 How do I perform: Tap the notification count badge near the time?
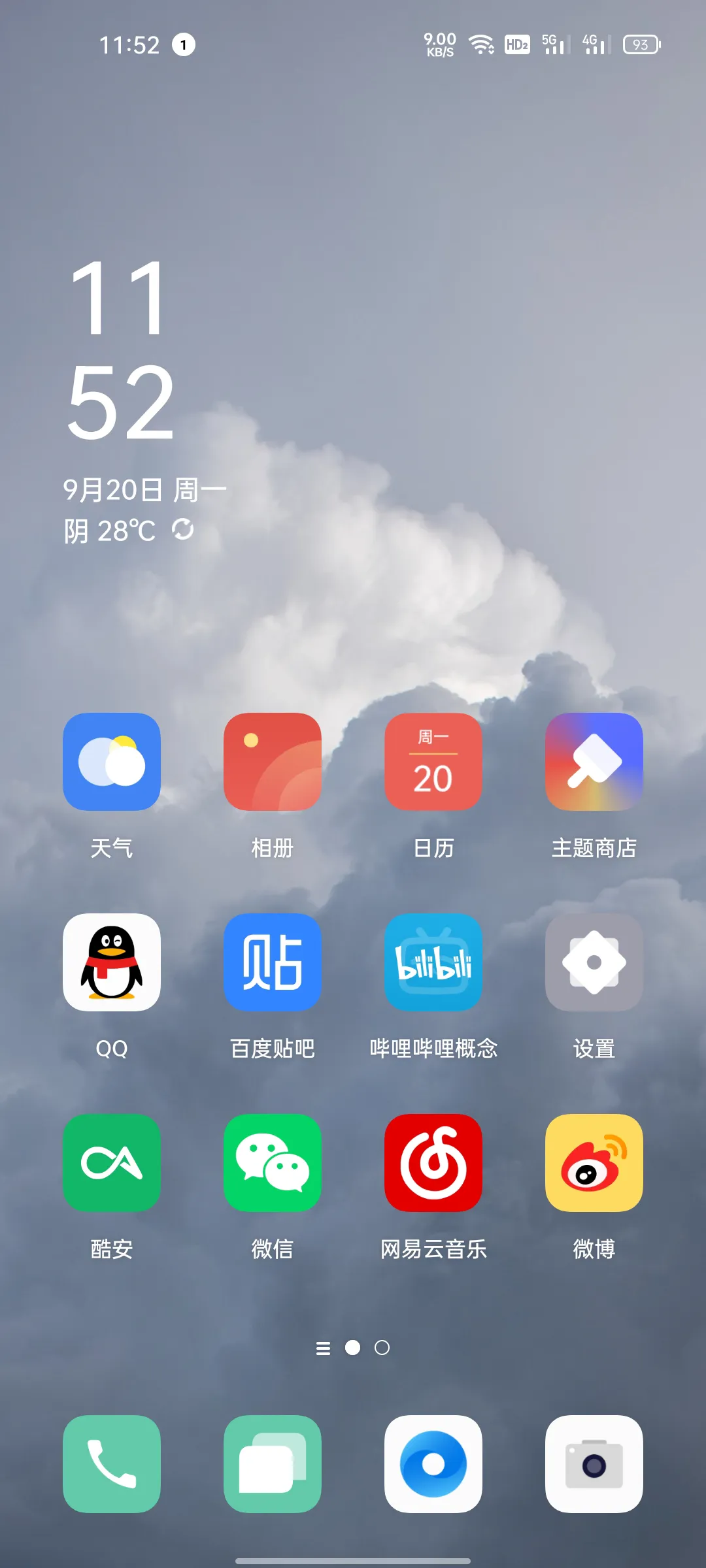click(184, 44)
